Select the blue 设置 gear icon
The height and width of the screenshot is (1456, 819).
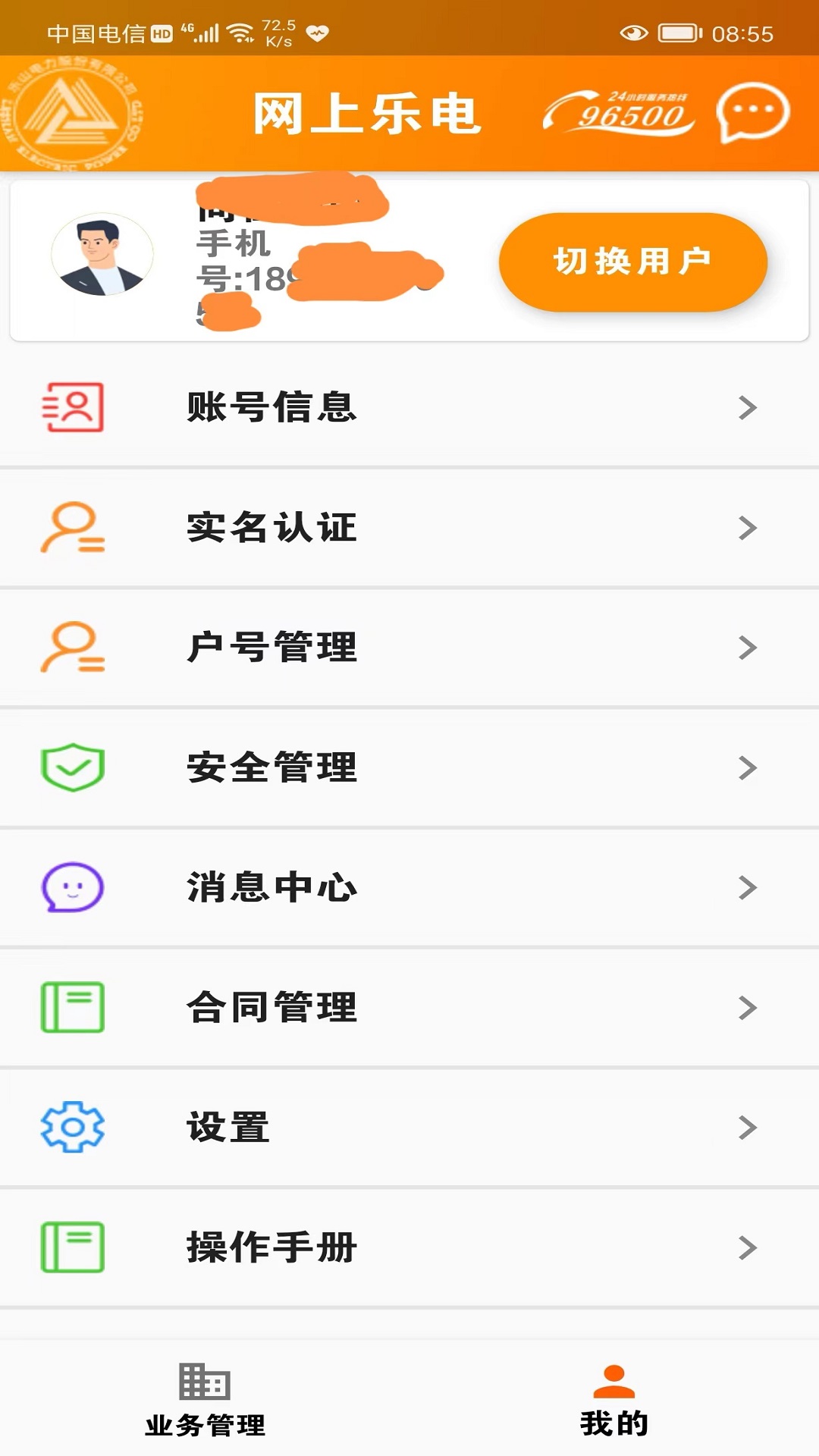pyautogui.click(x=72, y=1127)
